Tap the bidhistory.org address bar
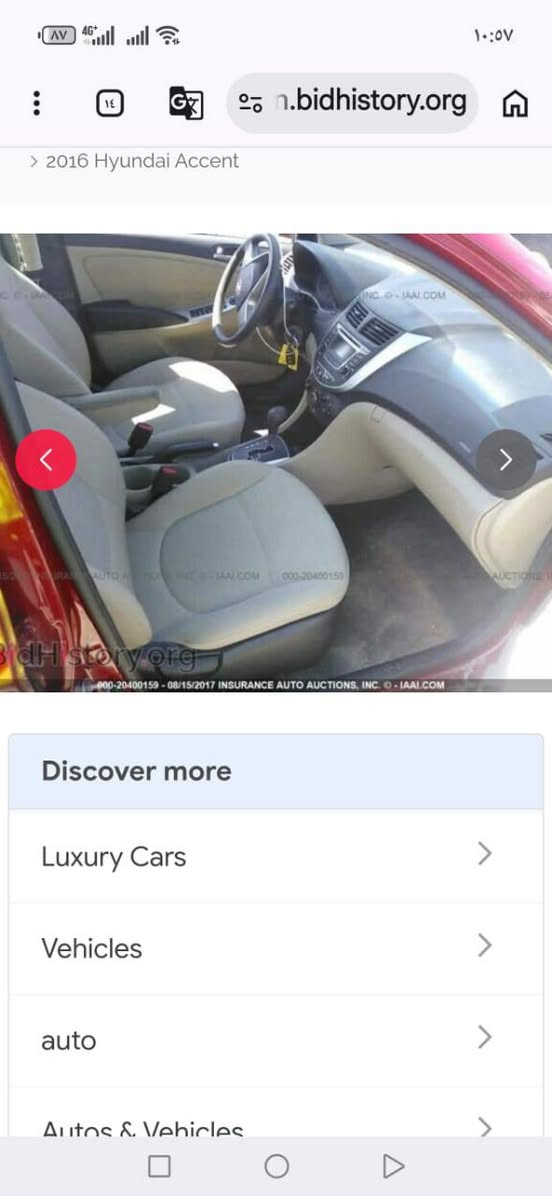Image resolution: width=552 pixels, height=1196 pixels. point(352,102)
